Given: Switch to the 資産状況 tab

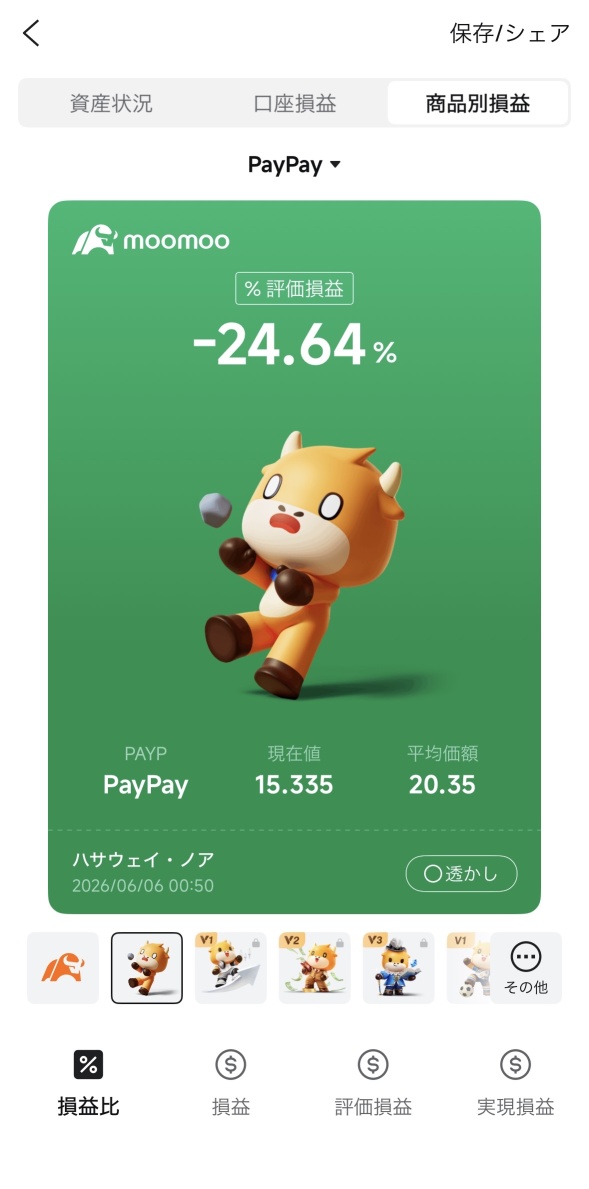Looking at the screenshot, I should (111, 103).
